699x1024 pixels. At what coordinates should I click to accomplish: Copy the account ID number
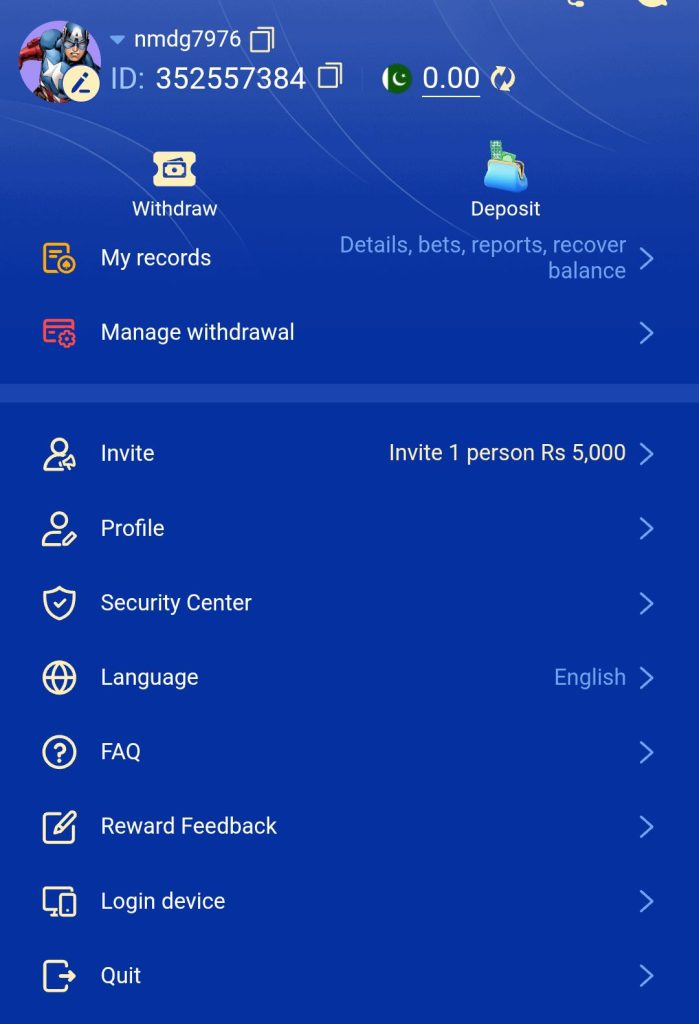[330, 76]
